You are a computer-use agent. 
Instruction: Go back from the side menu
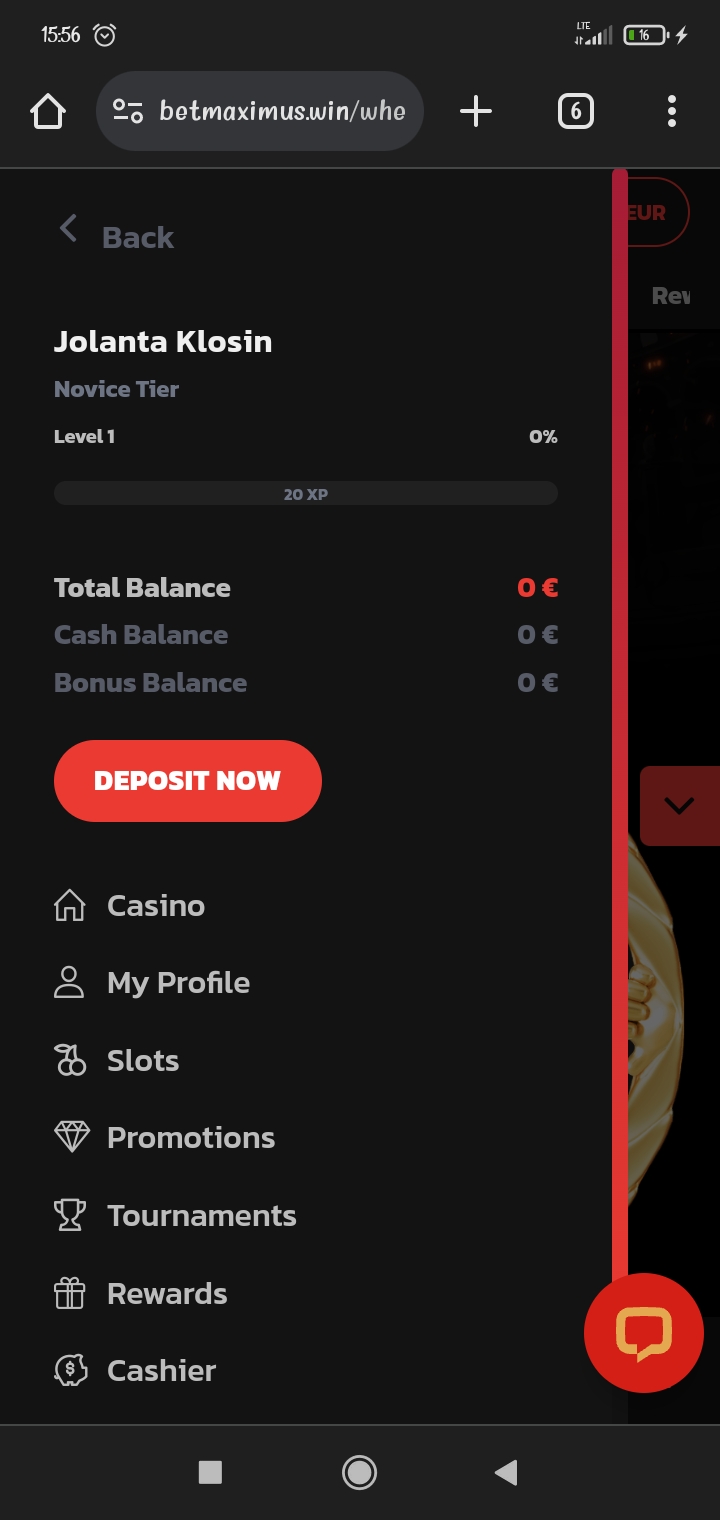click(116, 236)
